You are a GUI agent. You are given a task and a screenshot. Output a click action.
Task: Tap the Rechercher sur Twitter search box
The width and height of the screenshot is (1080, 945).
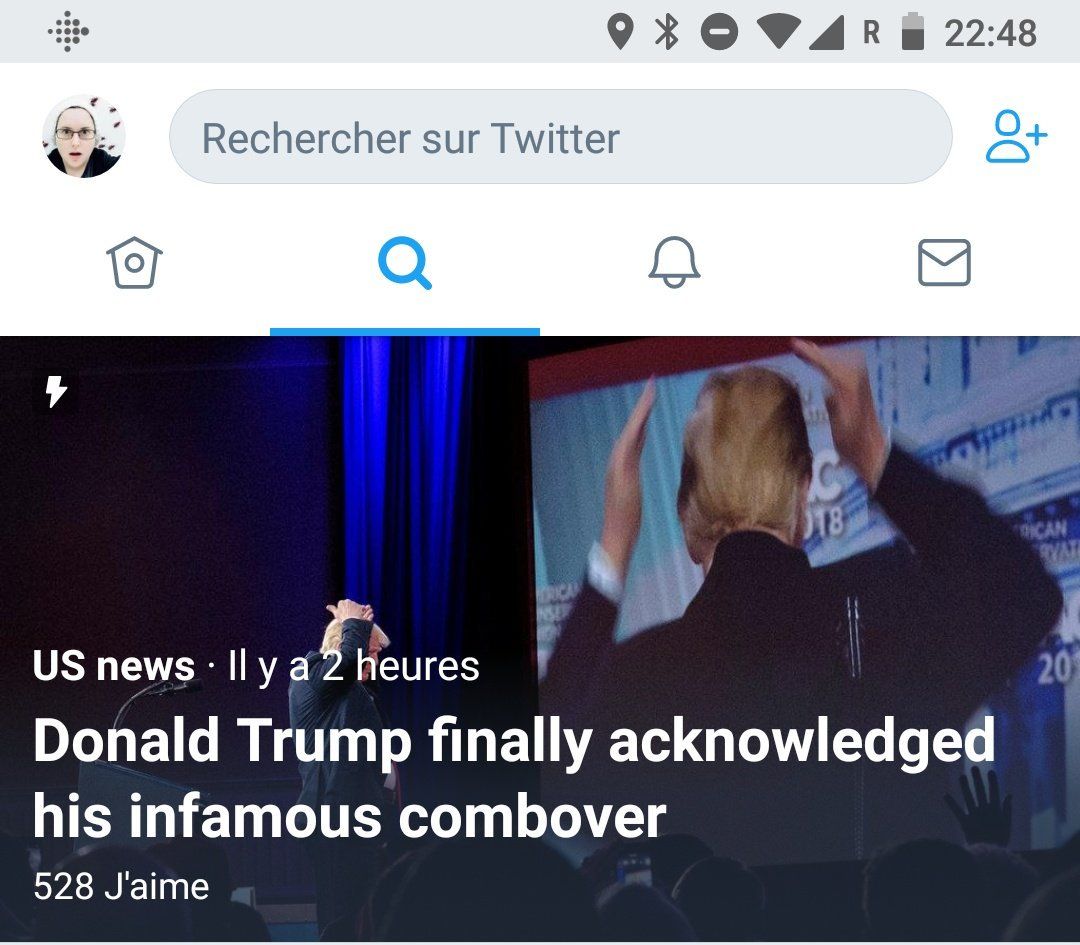coord(560,137)
